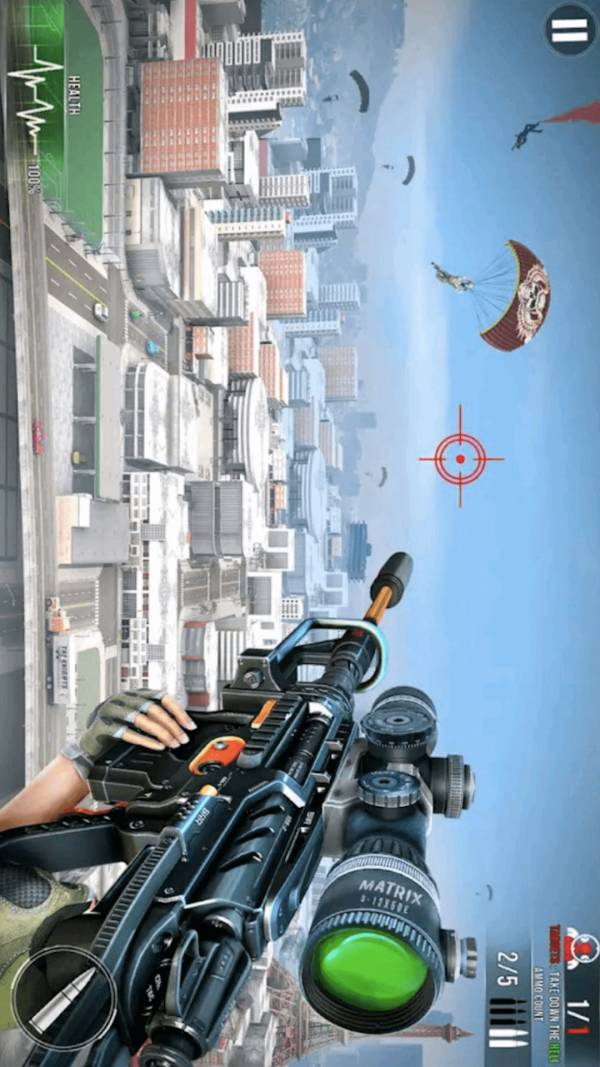Image resolution: width=600 pixels, height=1067 pixels.
Task: Fire the rifle with the bullet button
Action: click(x=65, y=999)
